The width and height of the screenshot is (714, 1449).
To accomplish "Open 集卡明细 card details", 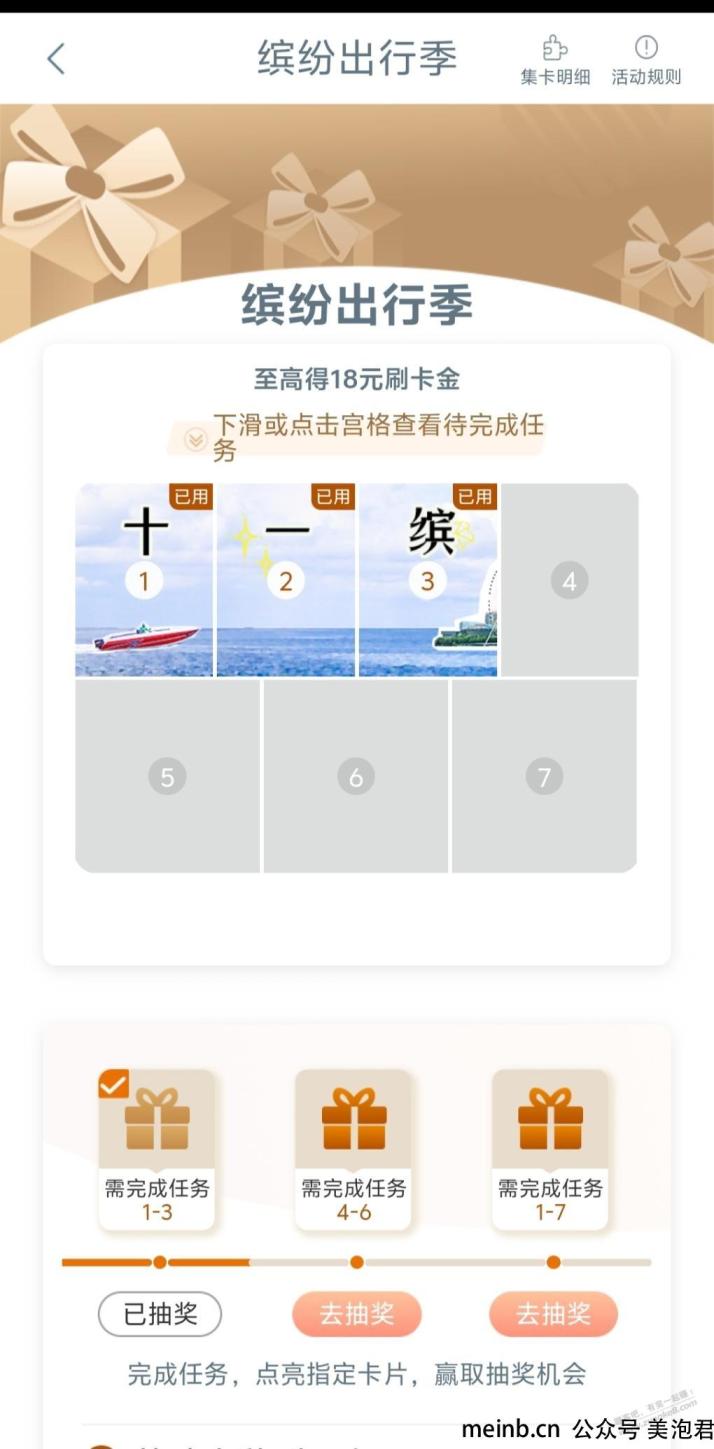I will tap(555, 60).
